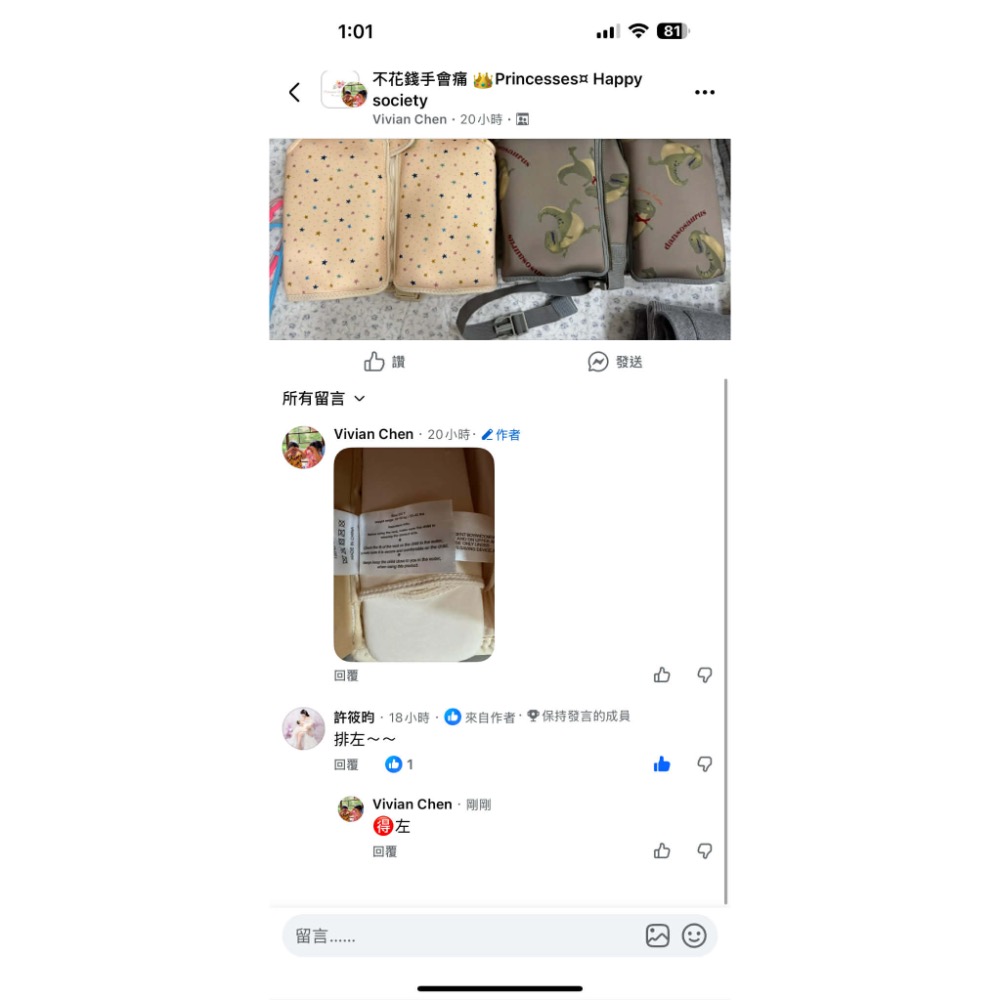Image resolution: width=1000 pixels, height=1000 pixels.
Task: Attach a photo to the comment
Action: click(658, 936)
